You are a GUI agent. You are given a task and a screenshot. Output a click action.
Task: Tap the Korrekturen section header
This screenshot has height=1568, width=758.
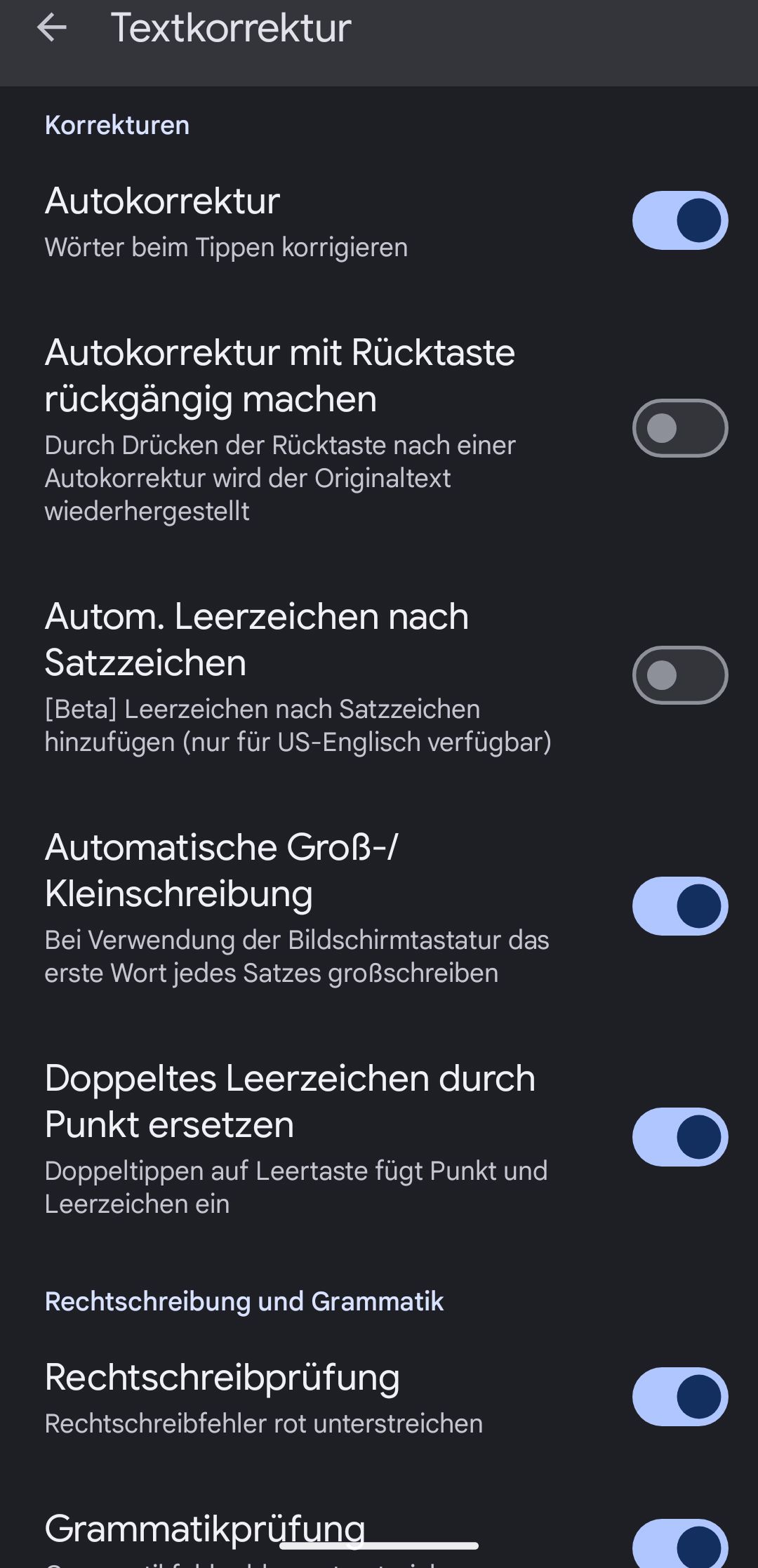pyautogui.click(x=117, y=124)
